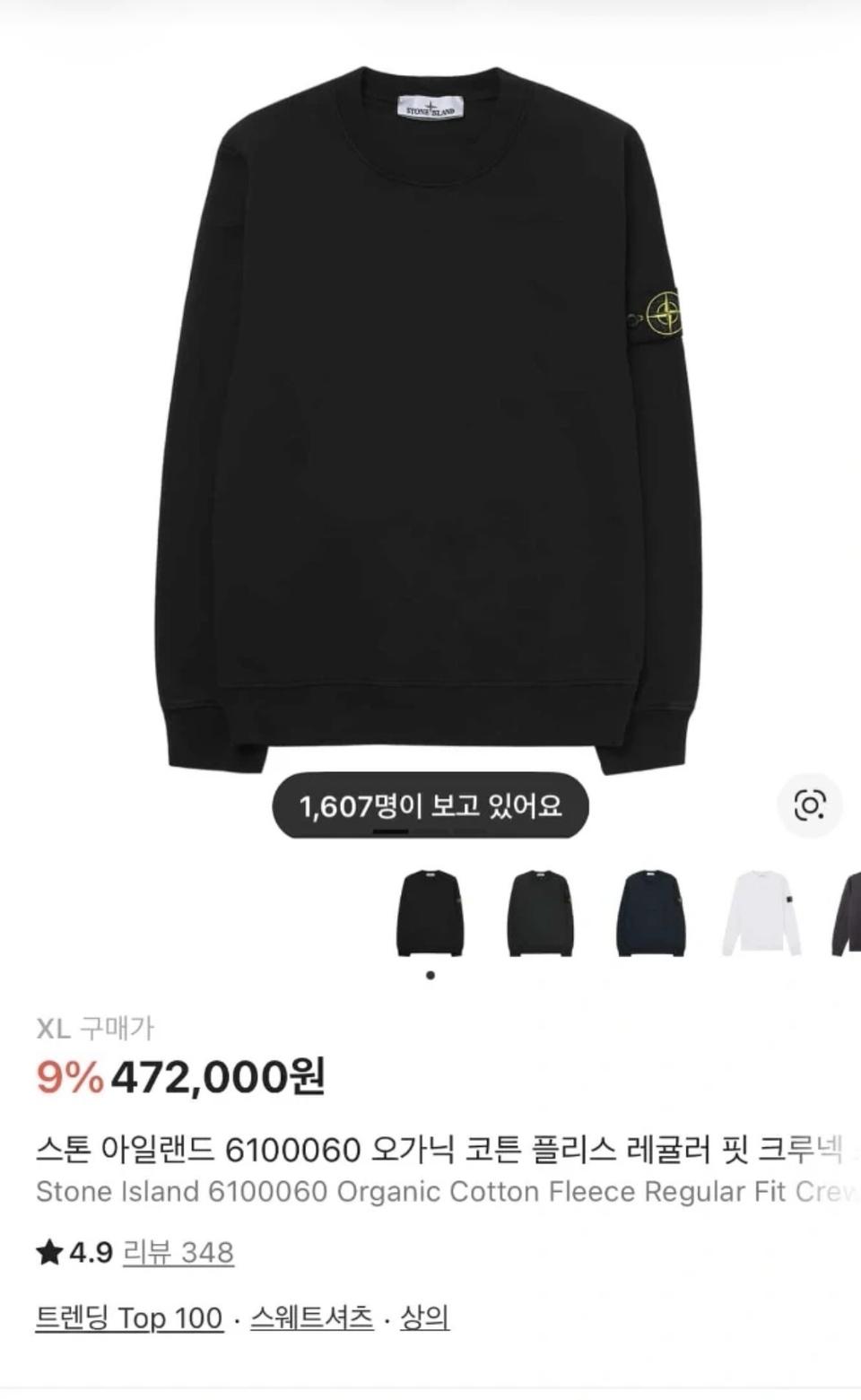
Task: Open the main Stone Island sweatshirt image
Action: point(429,420)
